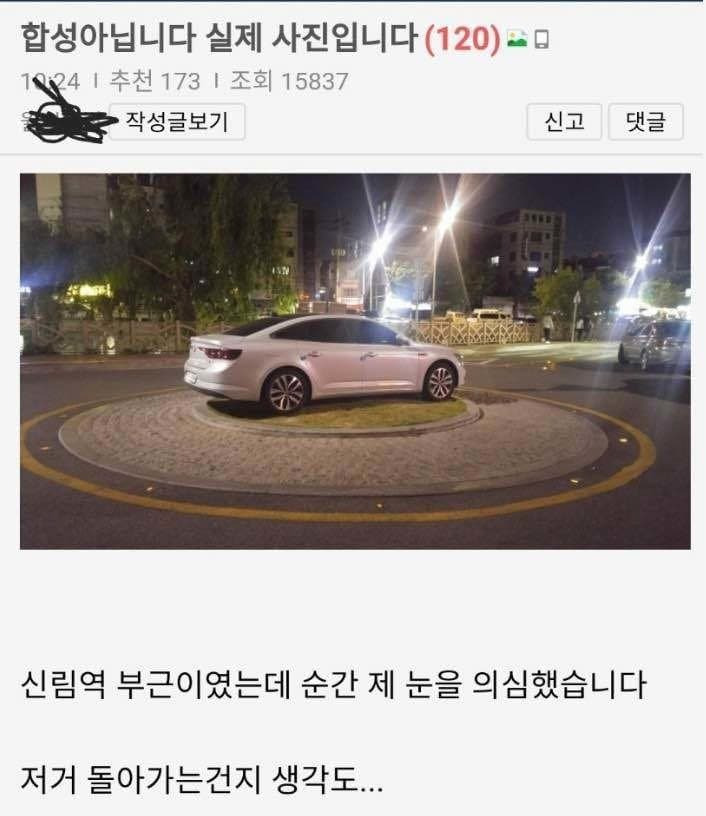The width and height of the screenshot is (706, 816).
Task: Report the post with 신고
Action: (x=564, y=122)
